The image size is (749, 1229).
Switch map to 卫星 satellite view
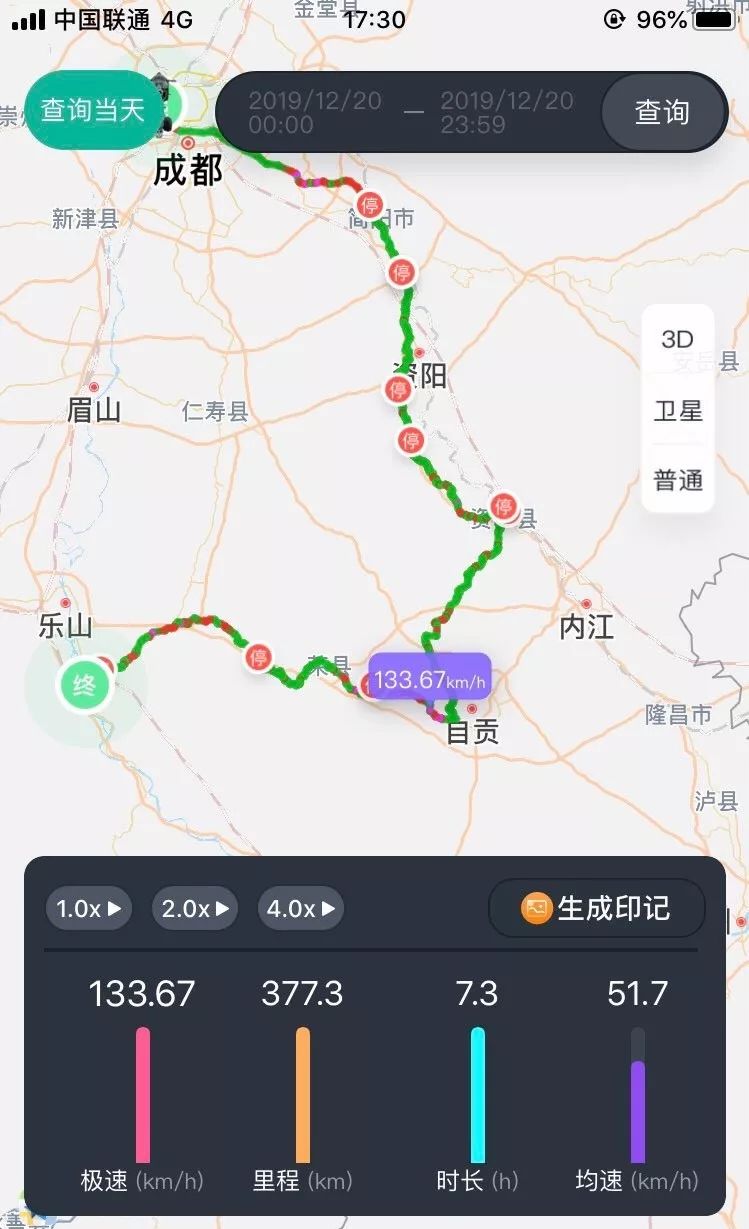click(x=677, y=410)
